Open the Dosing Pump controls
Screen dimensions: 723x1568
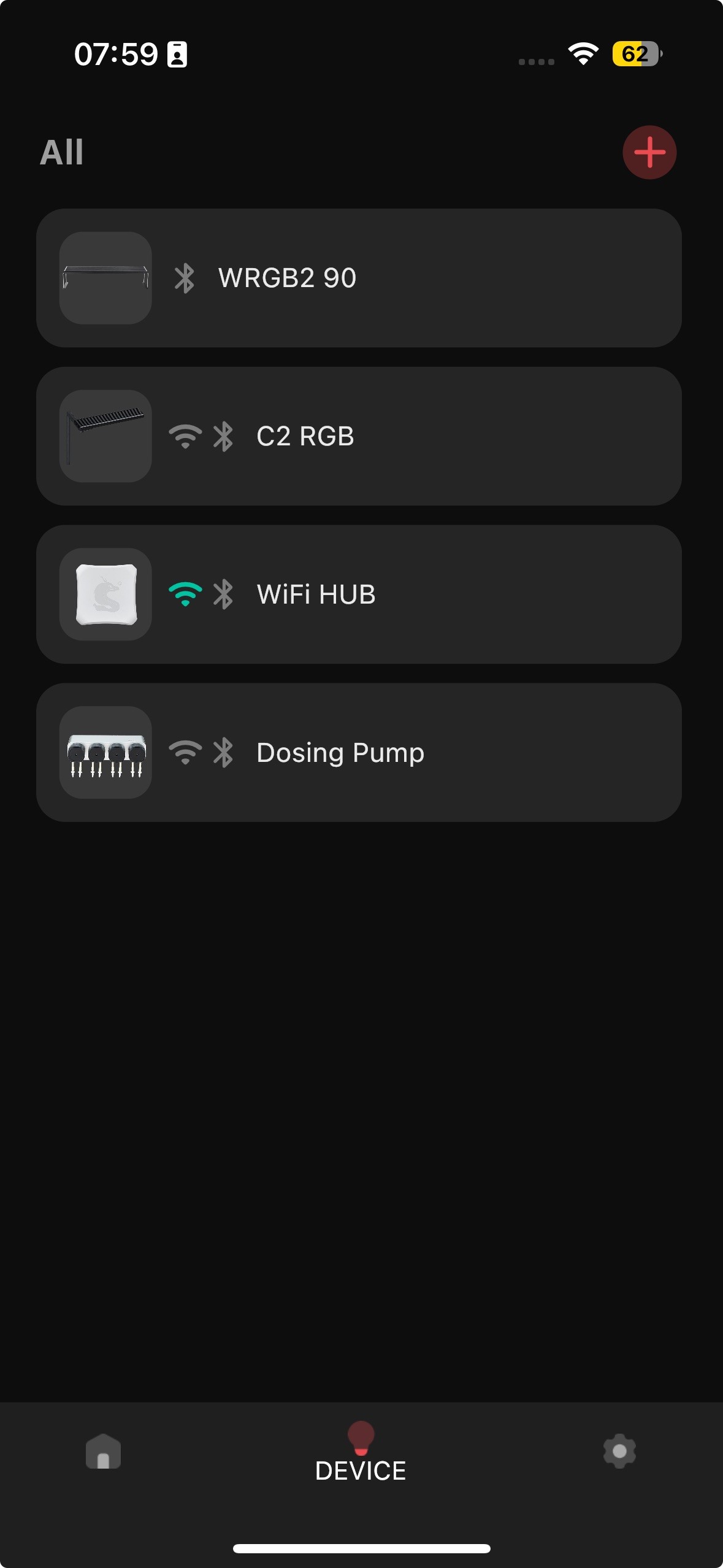point(359,753)
